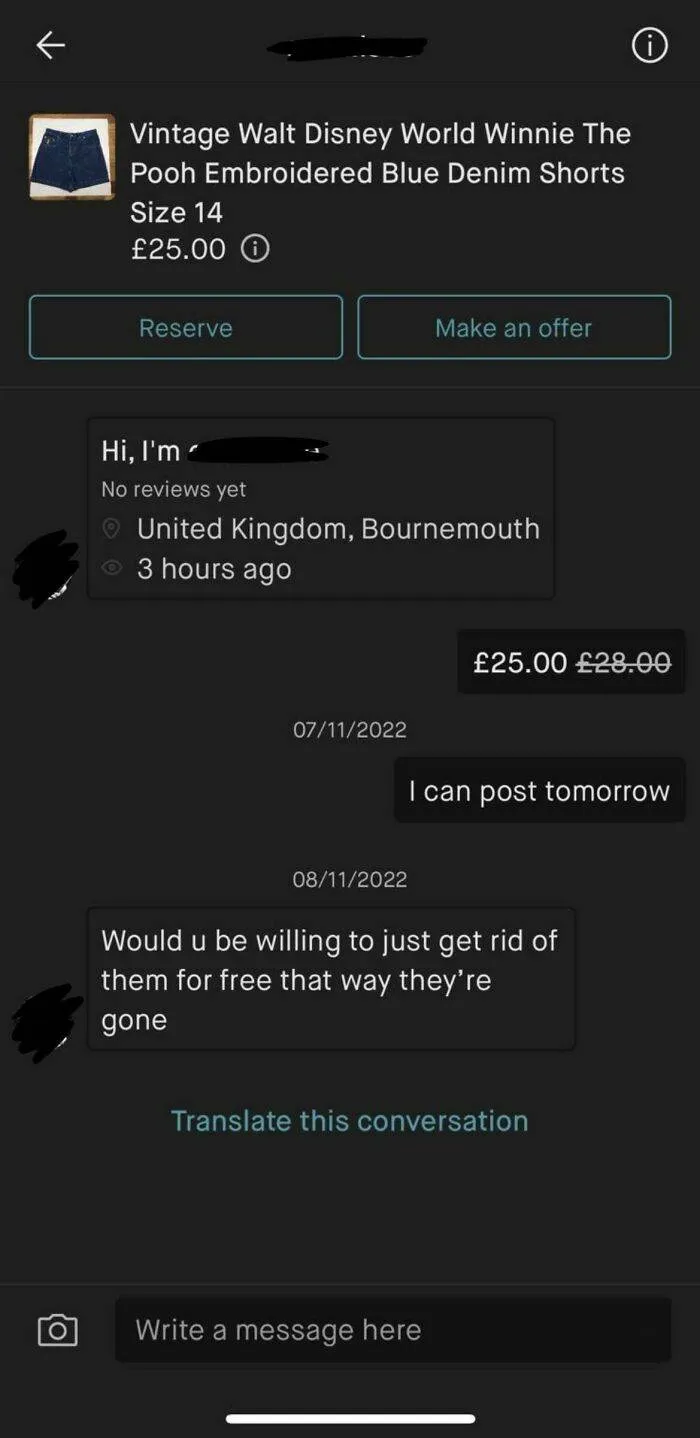700x1438 pixels.
Task: Go back using the arrow
Action: click(50, 45)
